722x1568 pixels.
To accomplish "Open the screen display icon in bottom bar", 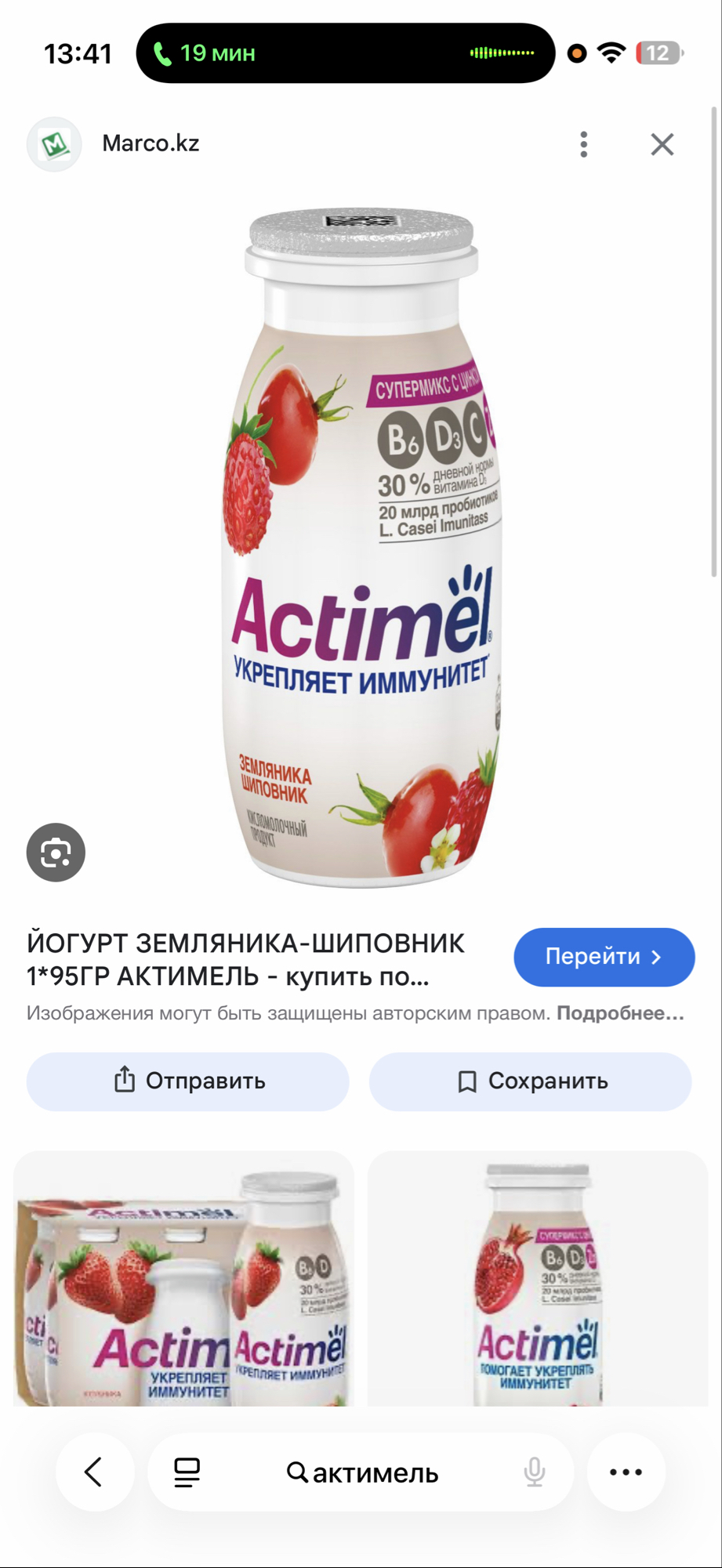I will tap(185, 1472).
